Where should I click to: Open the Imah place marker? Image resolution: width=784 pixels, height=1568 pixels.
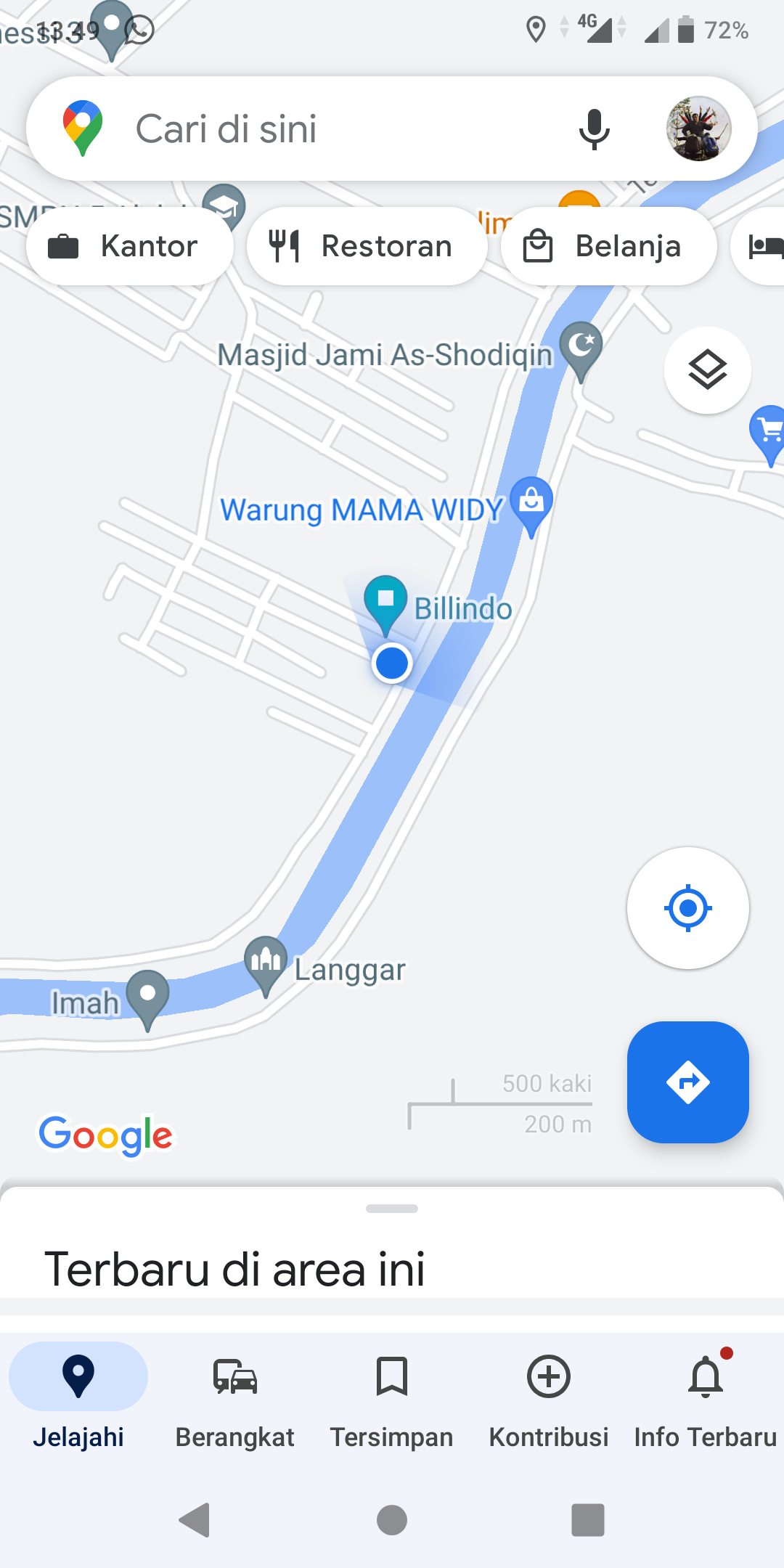coord(147,996)
